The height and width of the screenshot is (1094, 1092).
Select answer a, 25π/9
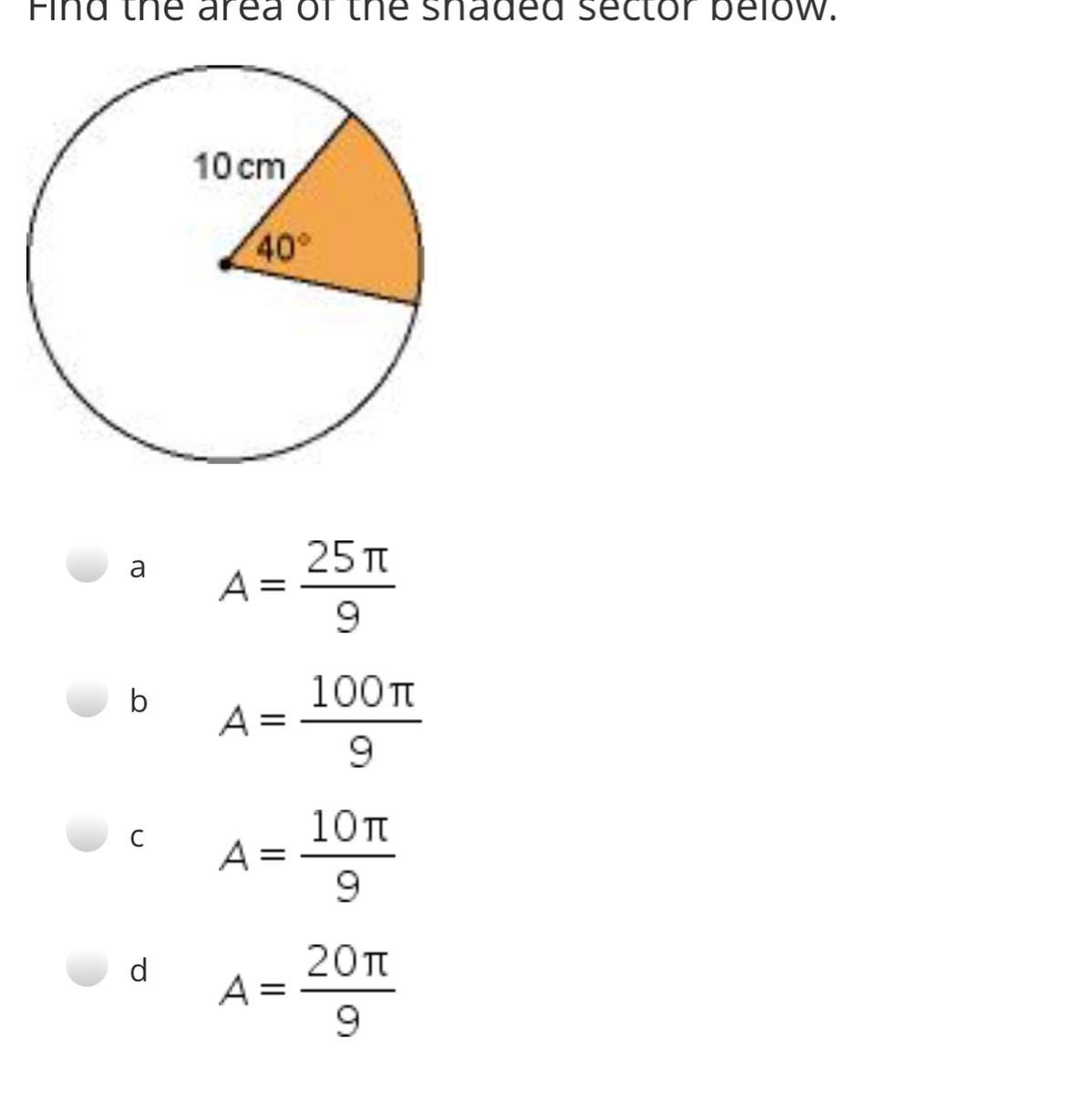[88, 564]
